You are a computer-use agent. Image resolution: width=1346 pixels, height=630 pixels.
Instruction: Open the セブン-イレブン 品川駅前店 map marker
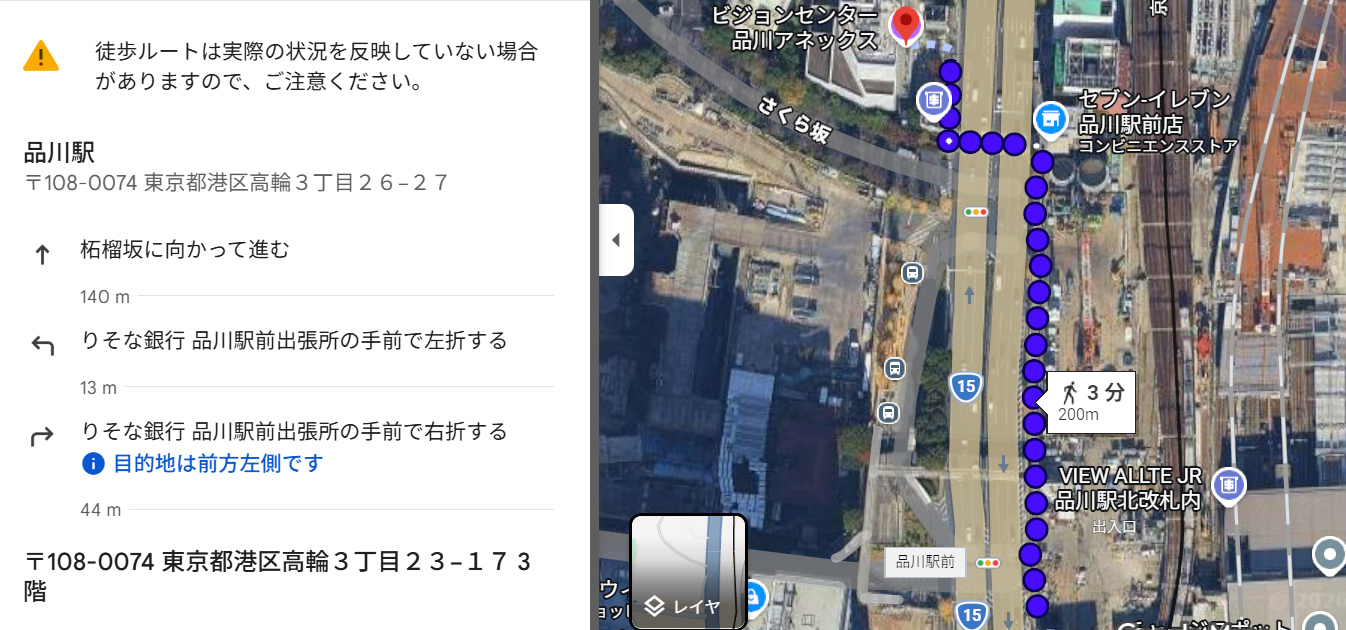(x=1049, y=120)
